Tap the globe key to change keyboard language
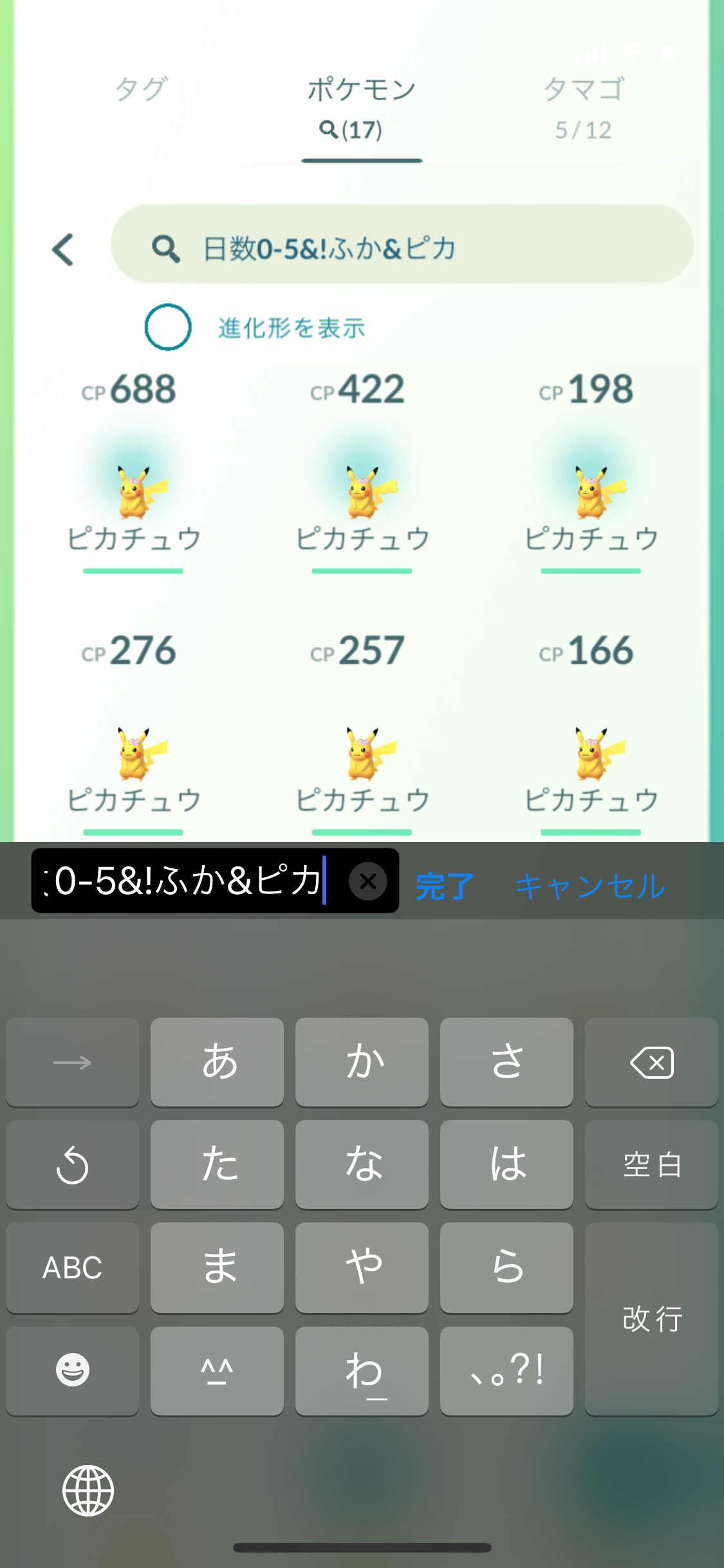The width and height of the screenshot is (724, 1568). 88,1491
